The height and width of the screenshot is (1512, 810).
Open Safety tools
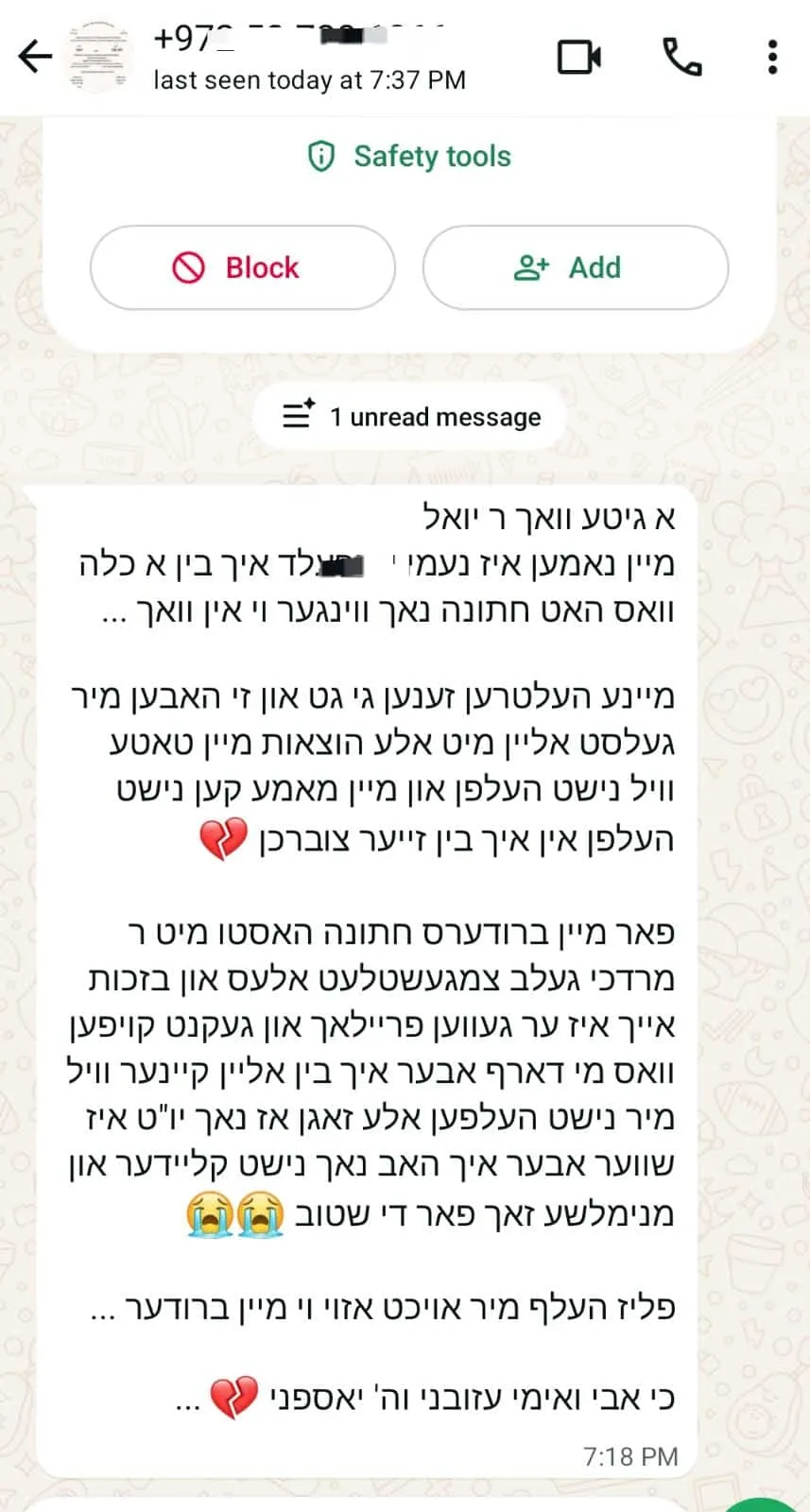[x=410, y=156]
